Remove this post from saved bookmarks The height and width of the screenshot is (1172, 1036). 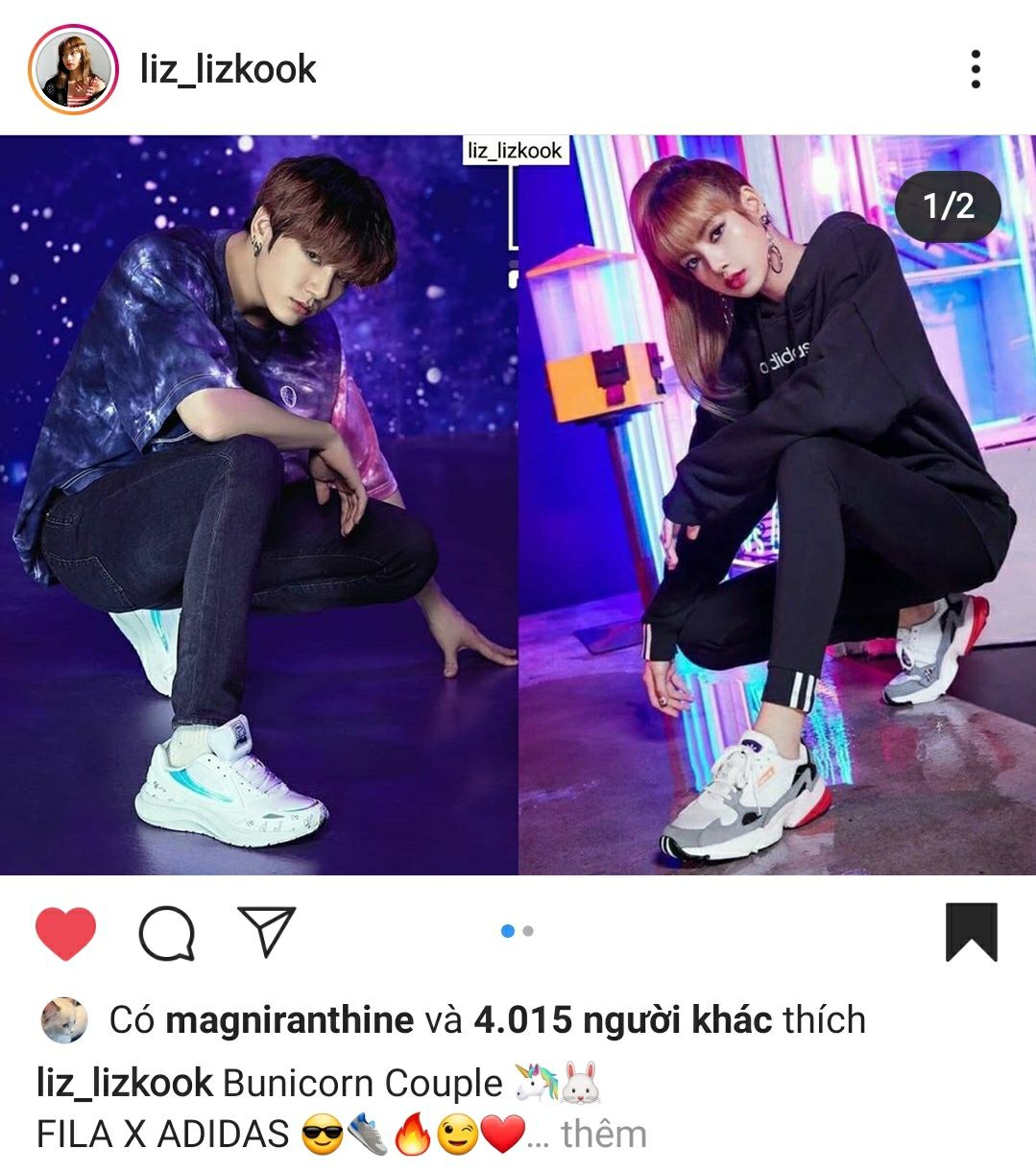(x=971, y=932)
